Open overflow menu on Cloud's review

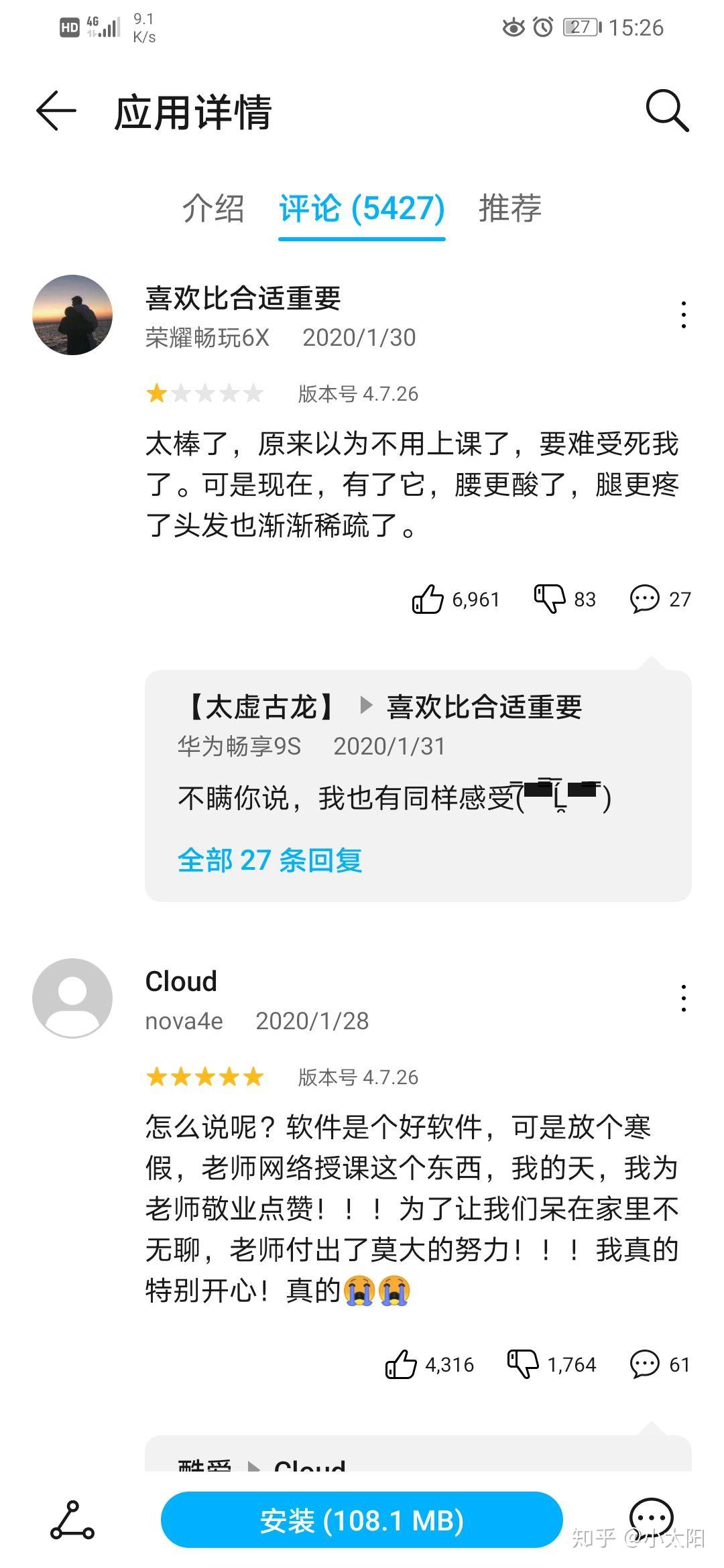(x=683, y=998)
